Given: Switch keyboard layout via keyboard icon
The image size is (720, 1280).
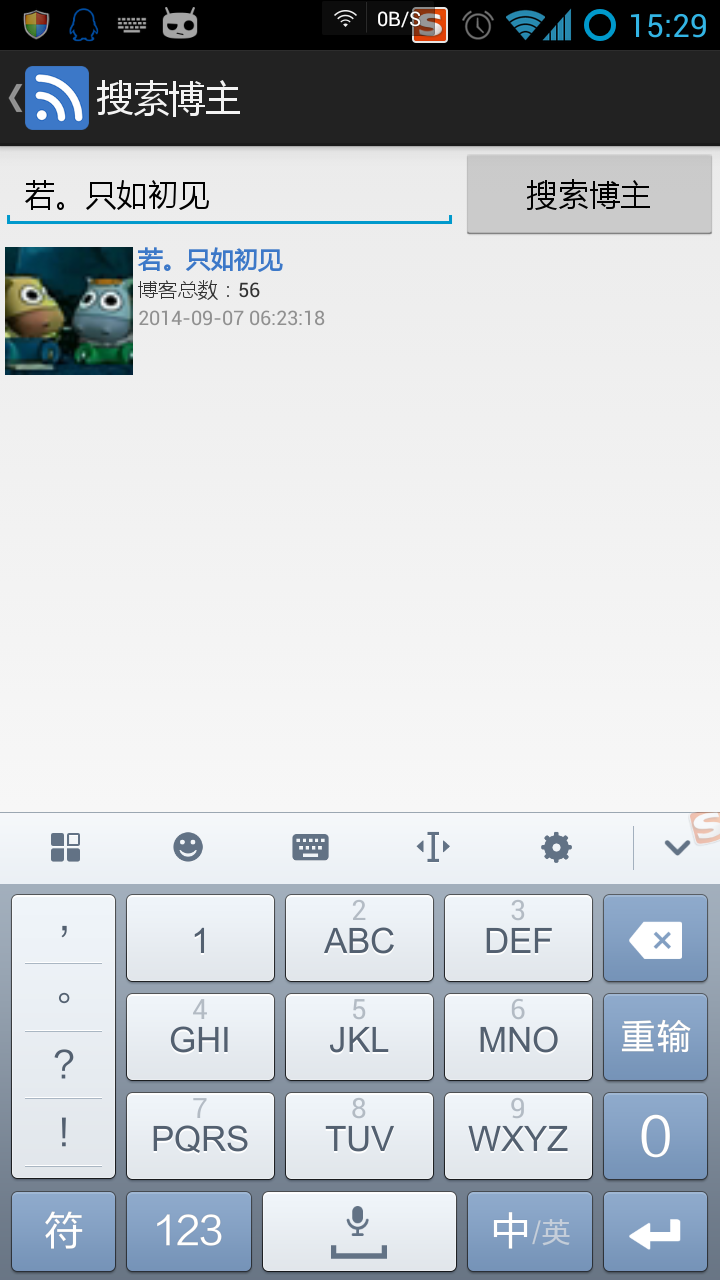Looking at the screenshot, I should pyautogui.click(x=310, y=847).
